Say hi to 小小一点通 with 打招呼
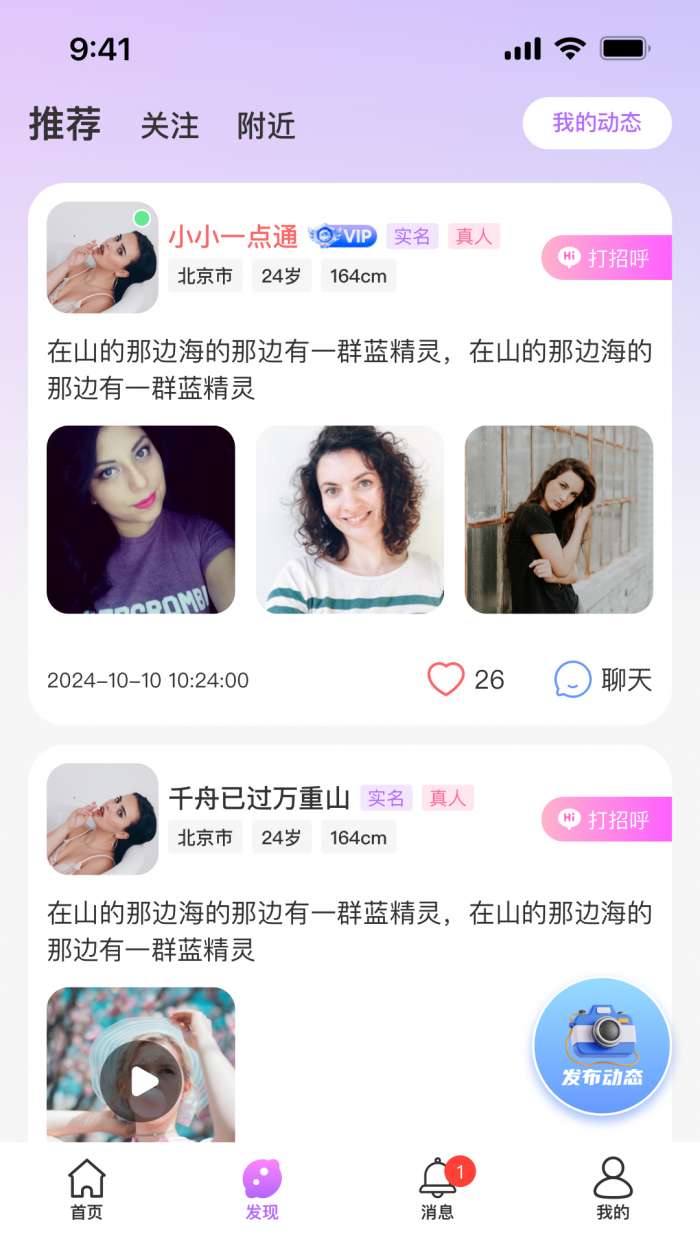The height and width of the screenshot is (1244, 700). [606, 258]
